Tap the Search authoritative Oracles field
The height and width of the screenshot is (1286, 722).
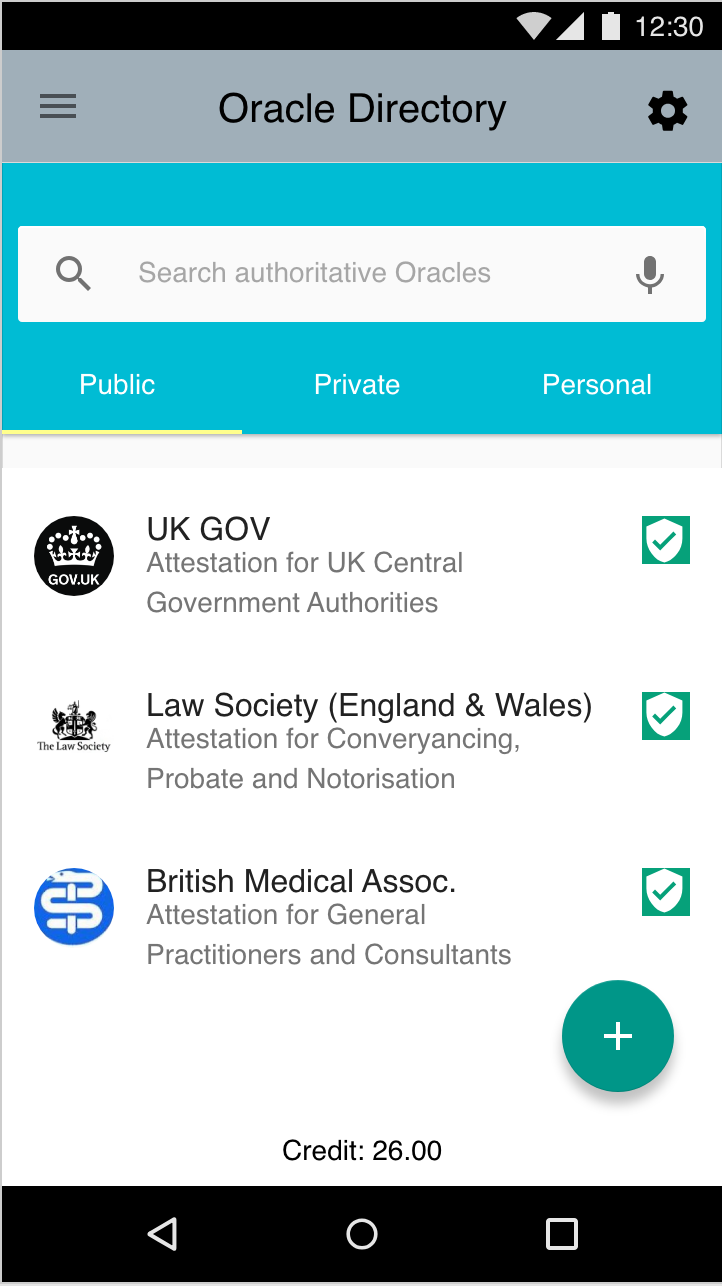coord(362,274)
